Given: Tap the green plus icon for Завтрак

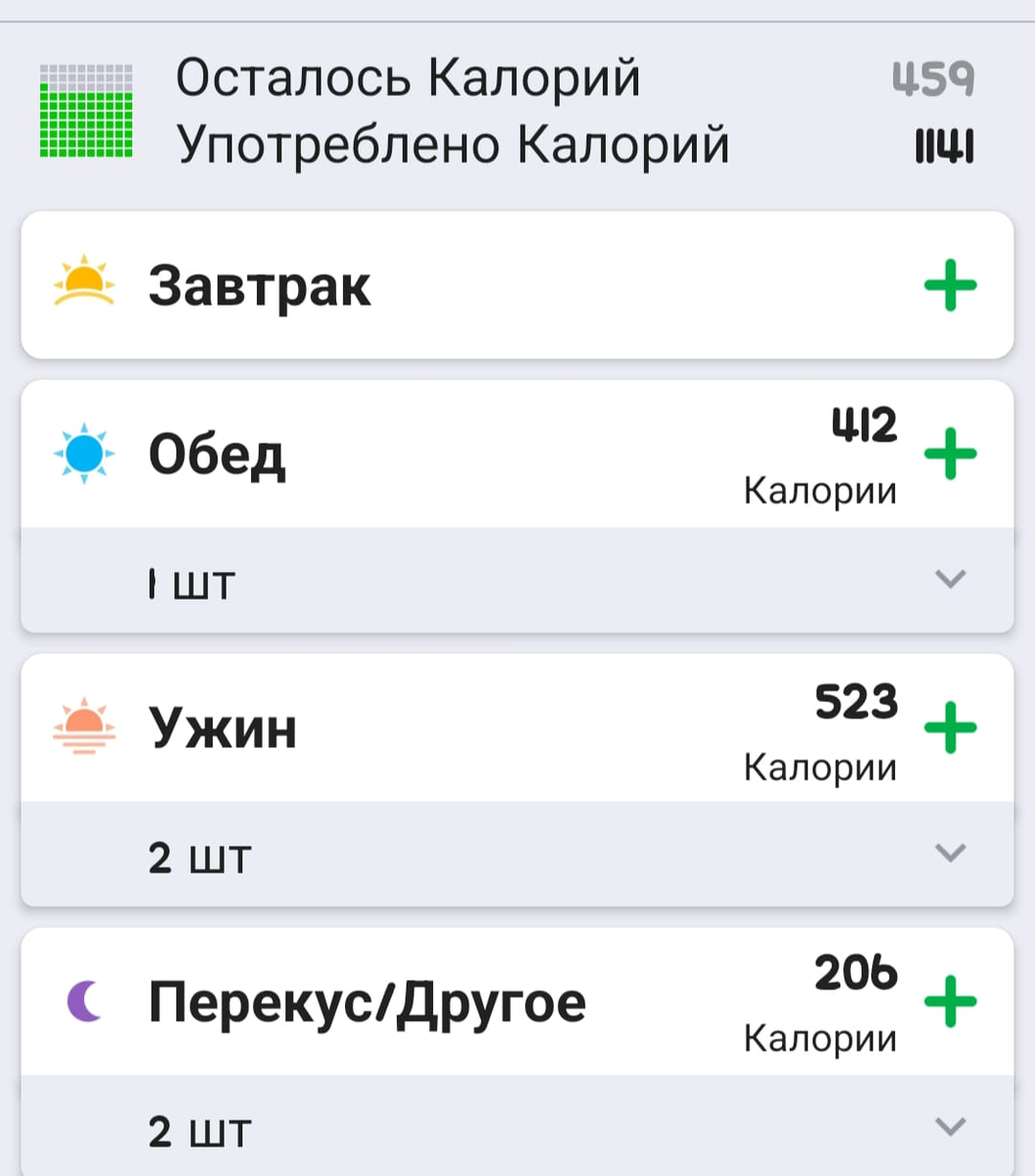Looking at the screenshot, I should click(x=949, y=284).
